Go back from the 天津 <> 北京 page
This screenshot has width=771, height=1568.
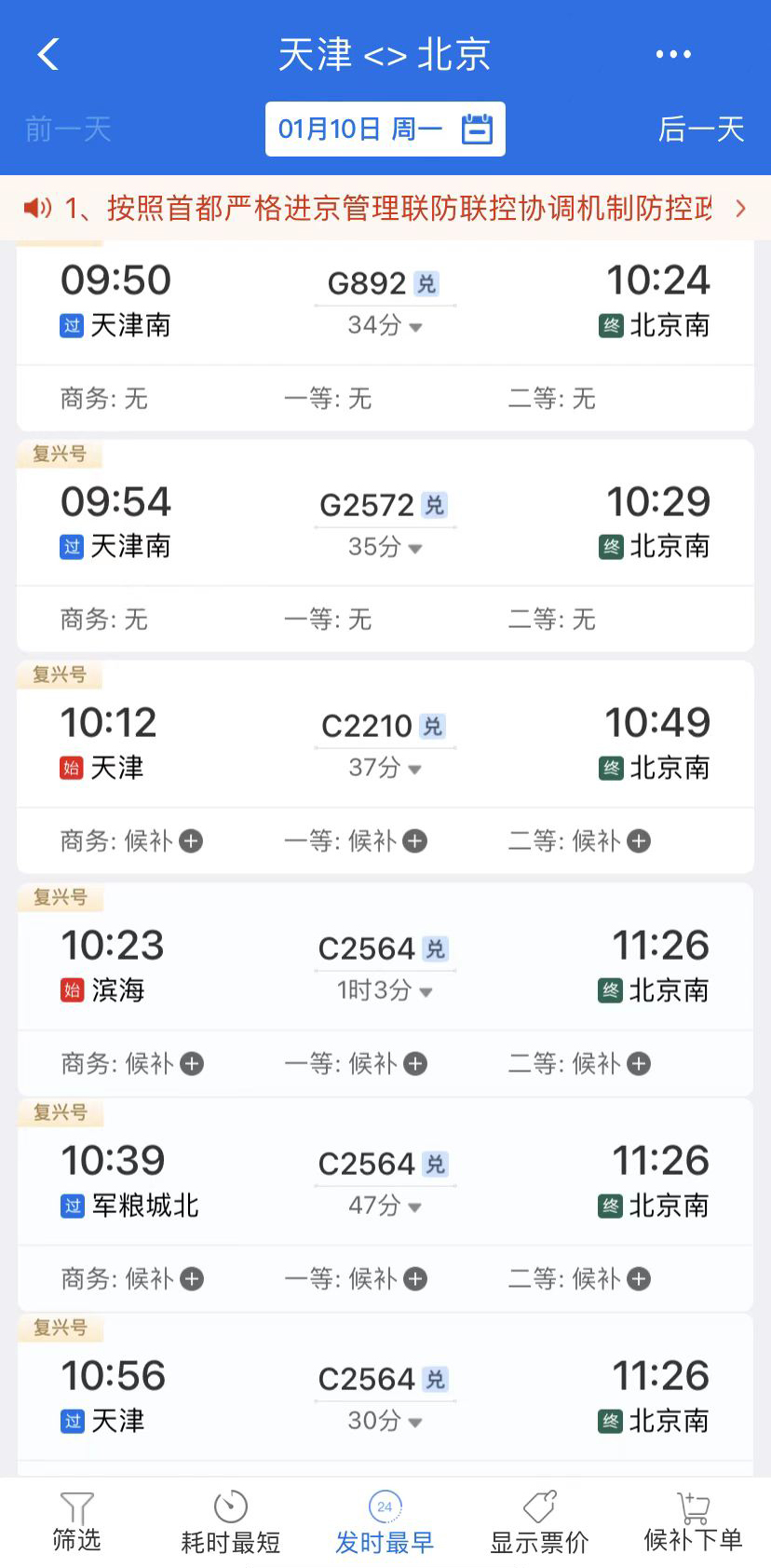pyautogui.click(x=48, y=54)
